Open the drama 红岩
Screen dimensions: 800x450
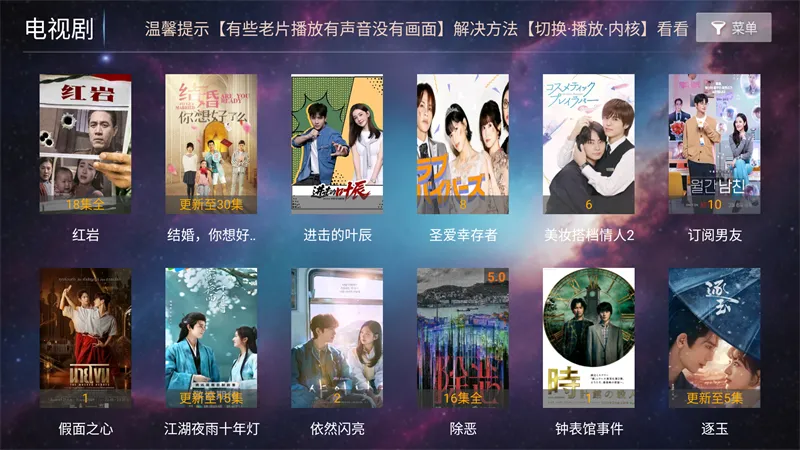86,144
